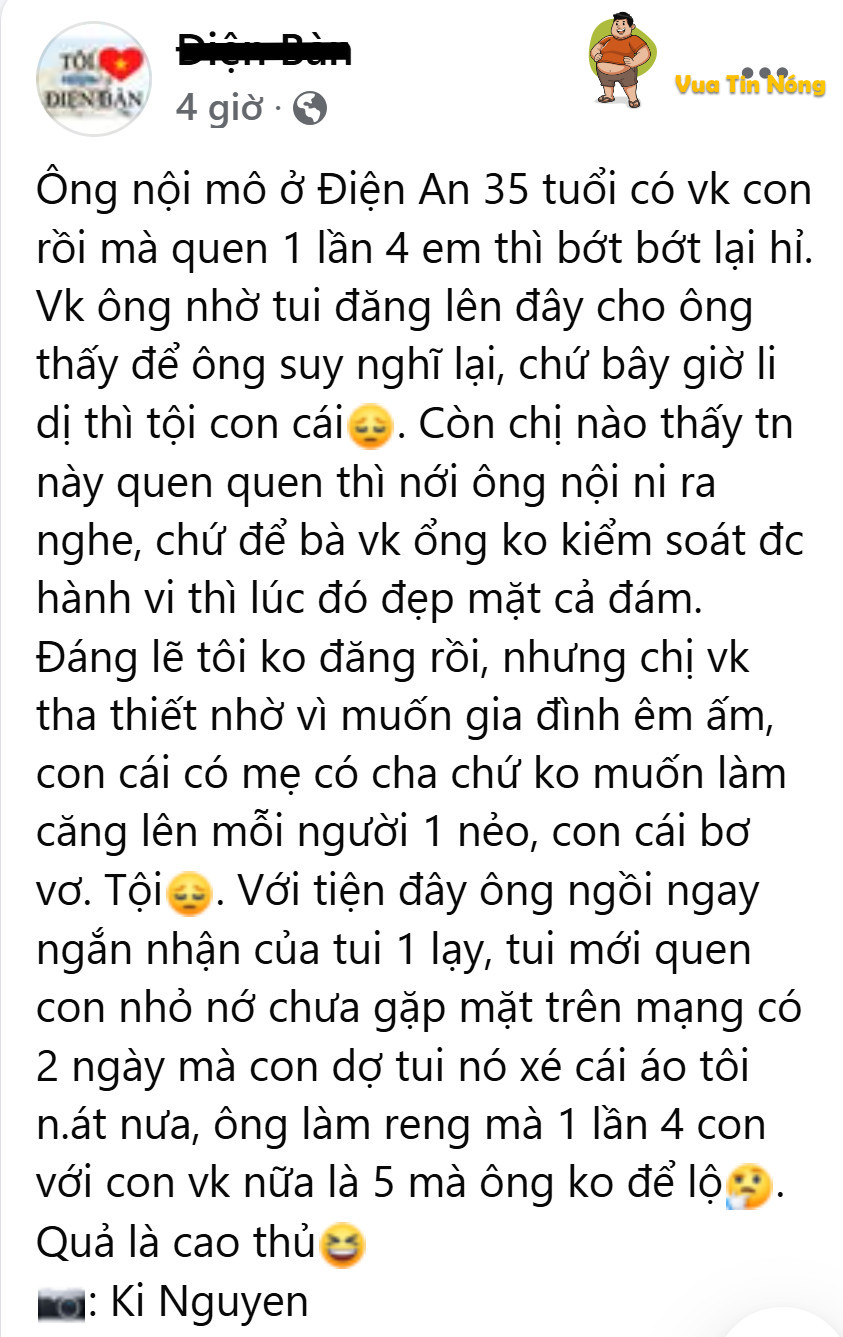Tap the "4 giờ" post timestamp
This screenshot has height=1337, width=843.
click(219, 107)
